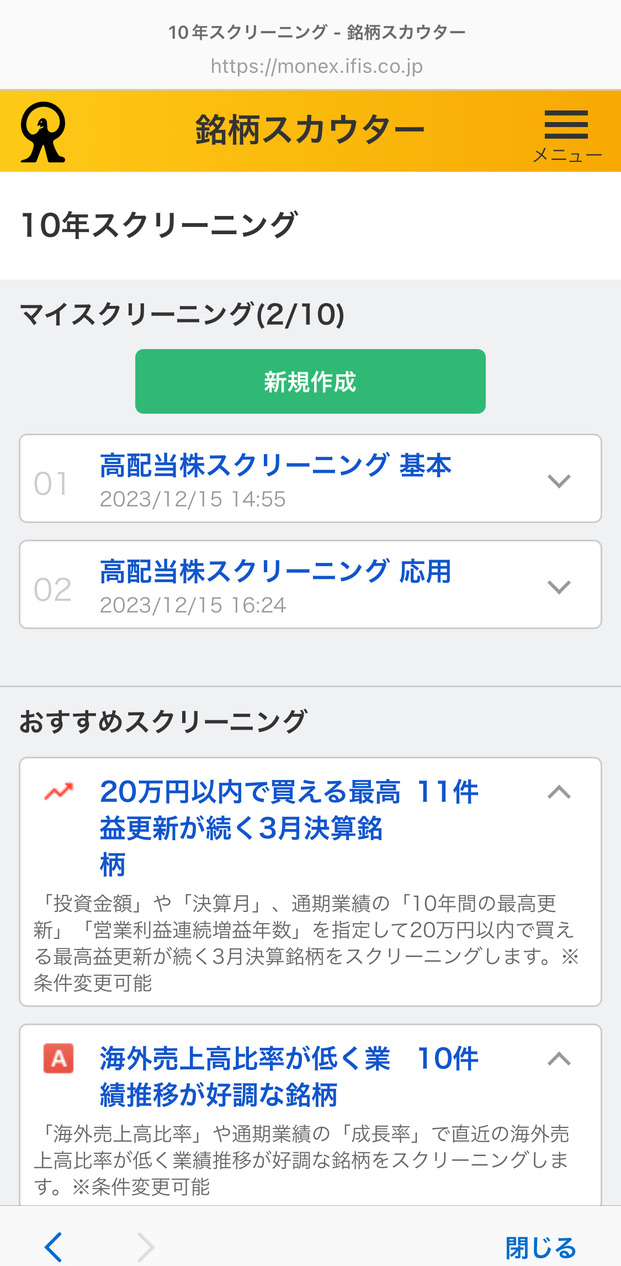
Task: Tap 閉じる to close the browser
Action: pyautogui.click(x=541, y=1247)
